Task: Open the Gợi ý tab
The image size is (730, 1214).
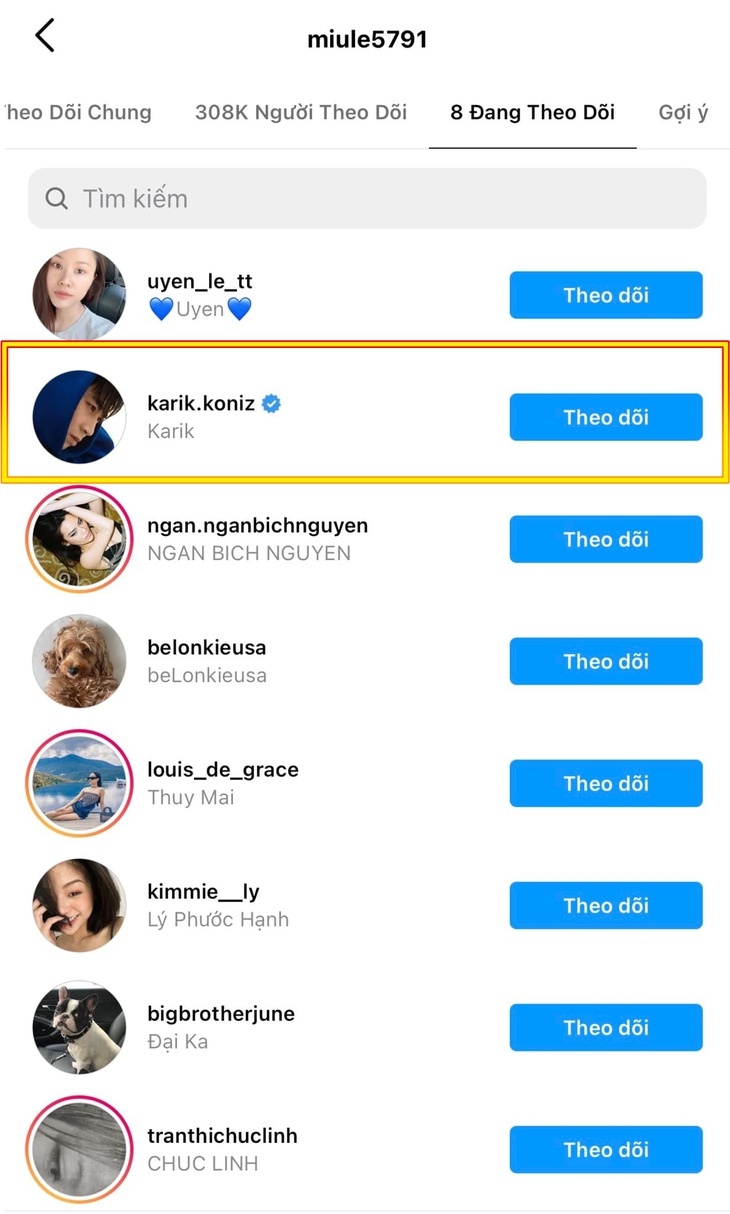Action: [683, 112]
